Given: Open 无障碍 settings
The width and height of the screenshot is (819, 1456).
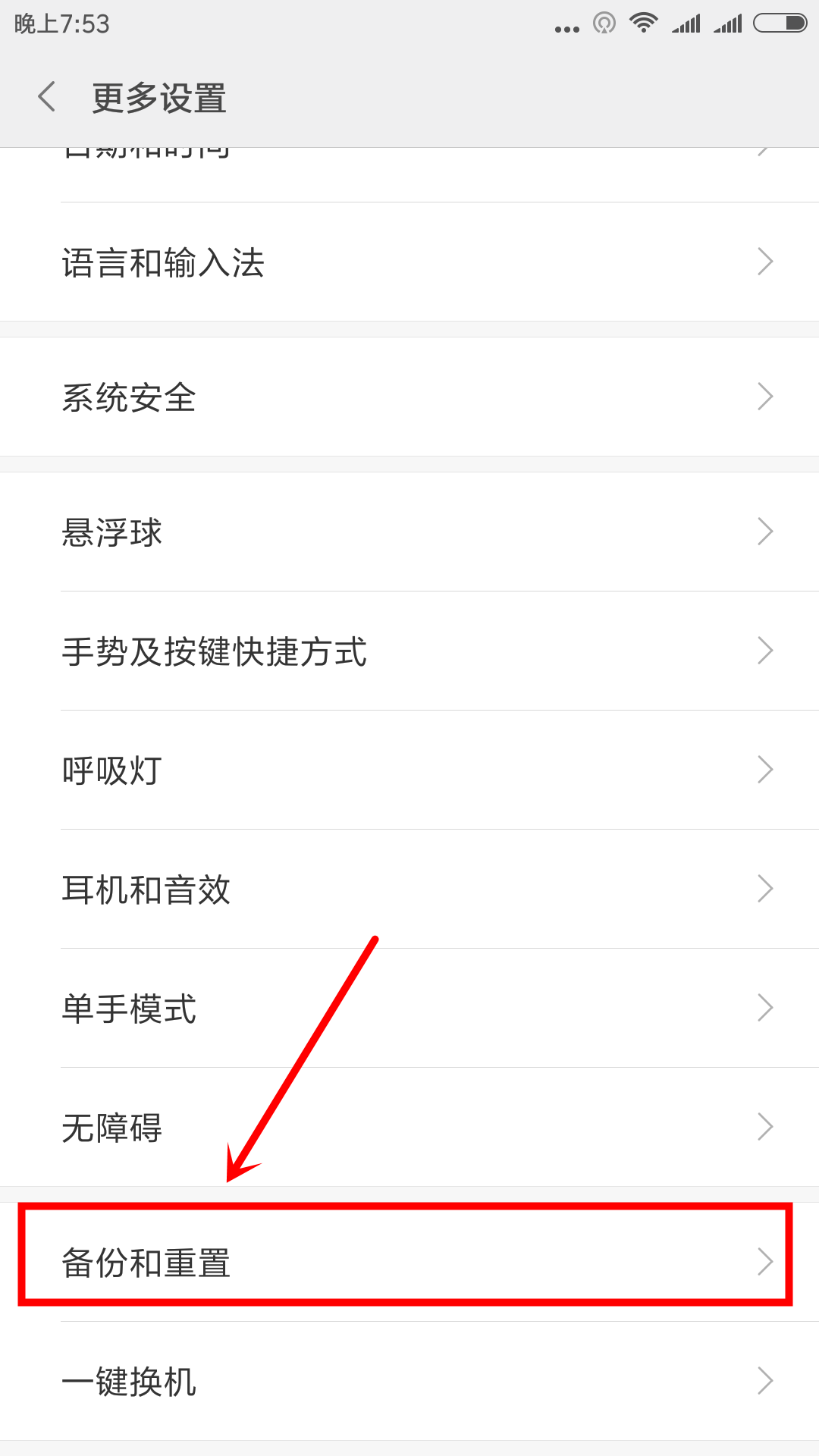Looking at the screenshot, I should [409, 1127].
